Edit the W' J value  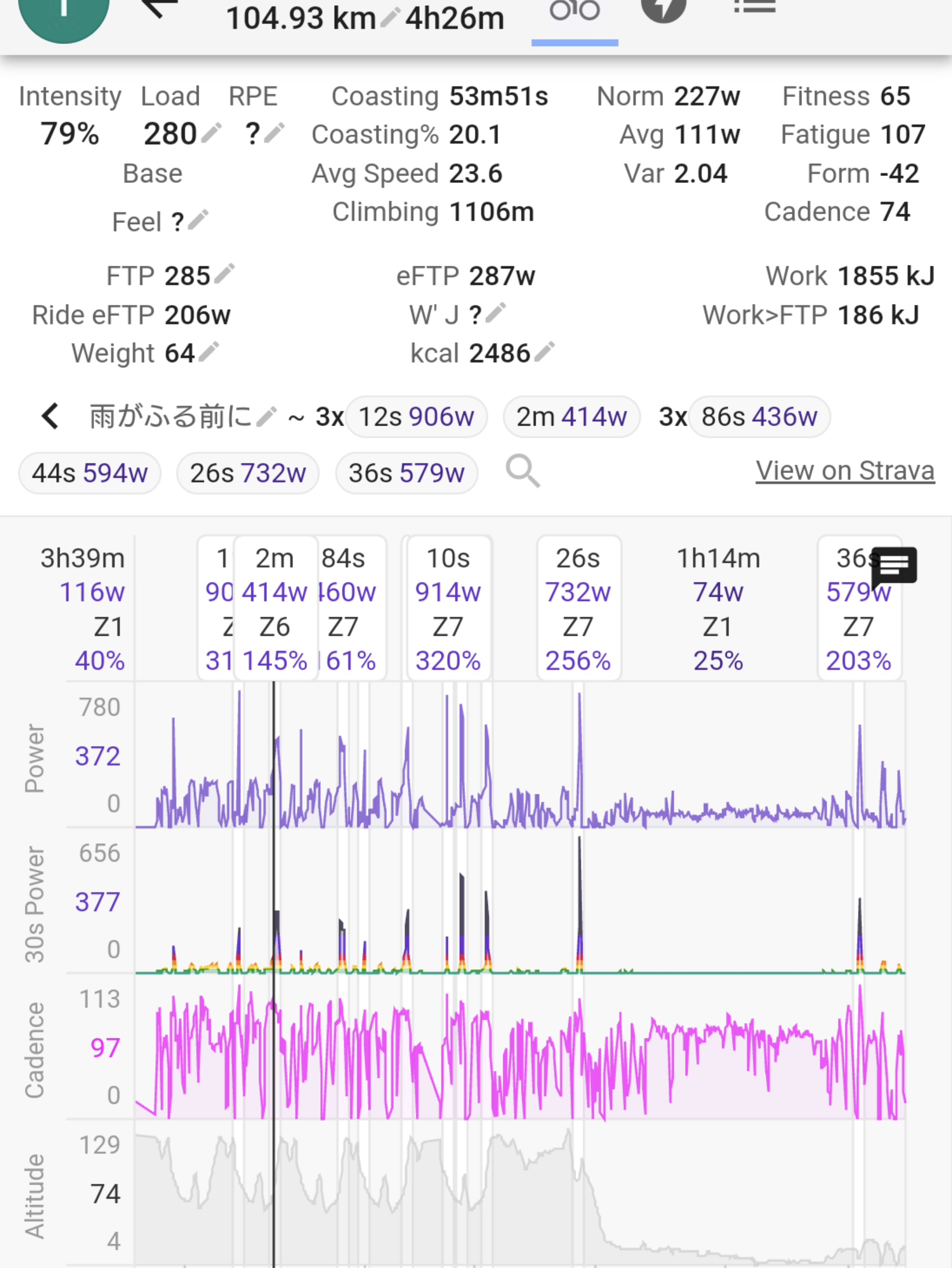click(495, 314)
